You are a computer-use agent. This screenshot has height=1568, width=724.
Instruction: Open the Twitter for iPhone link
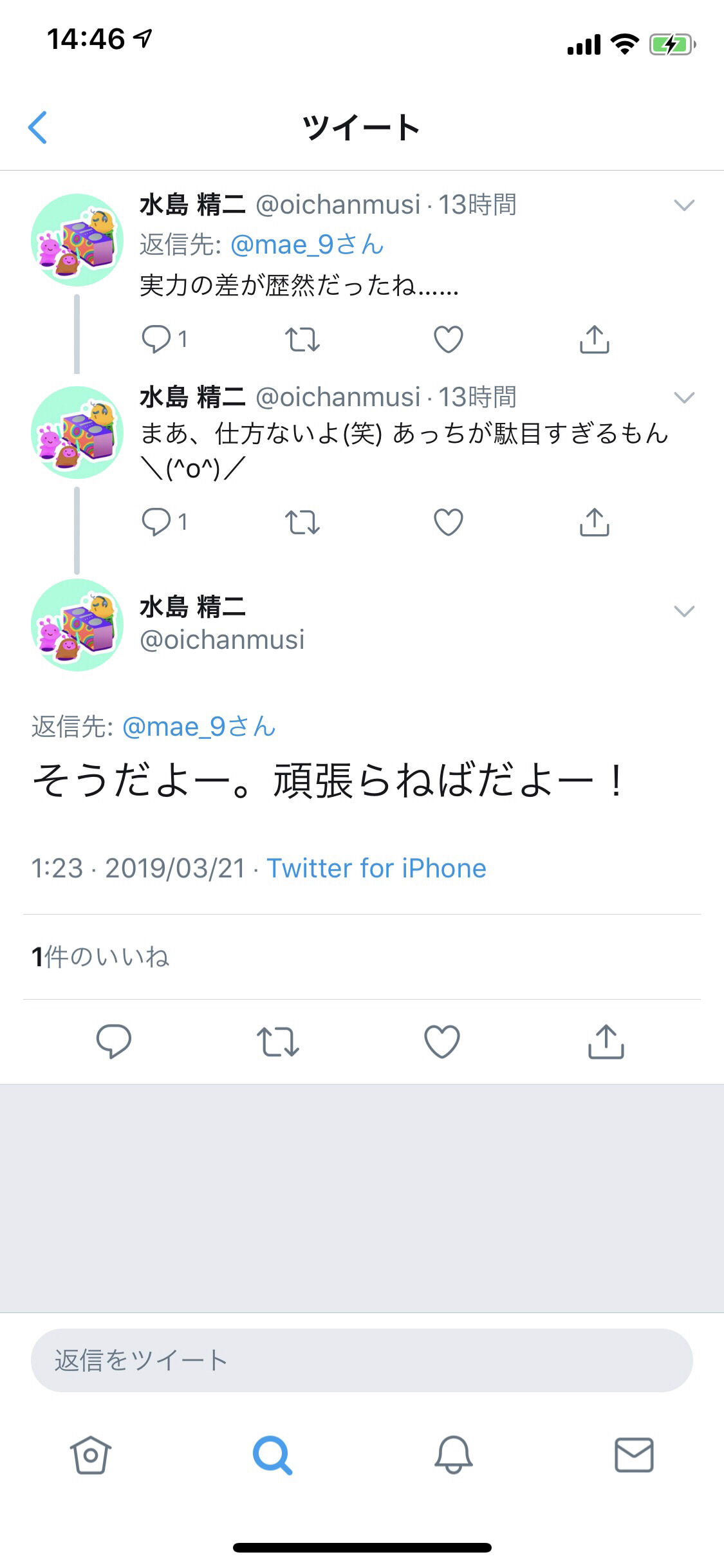(x=376, y=868)
